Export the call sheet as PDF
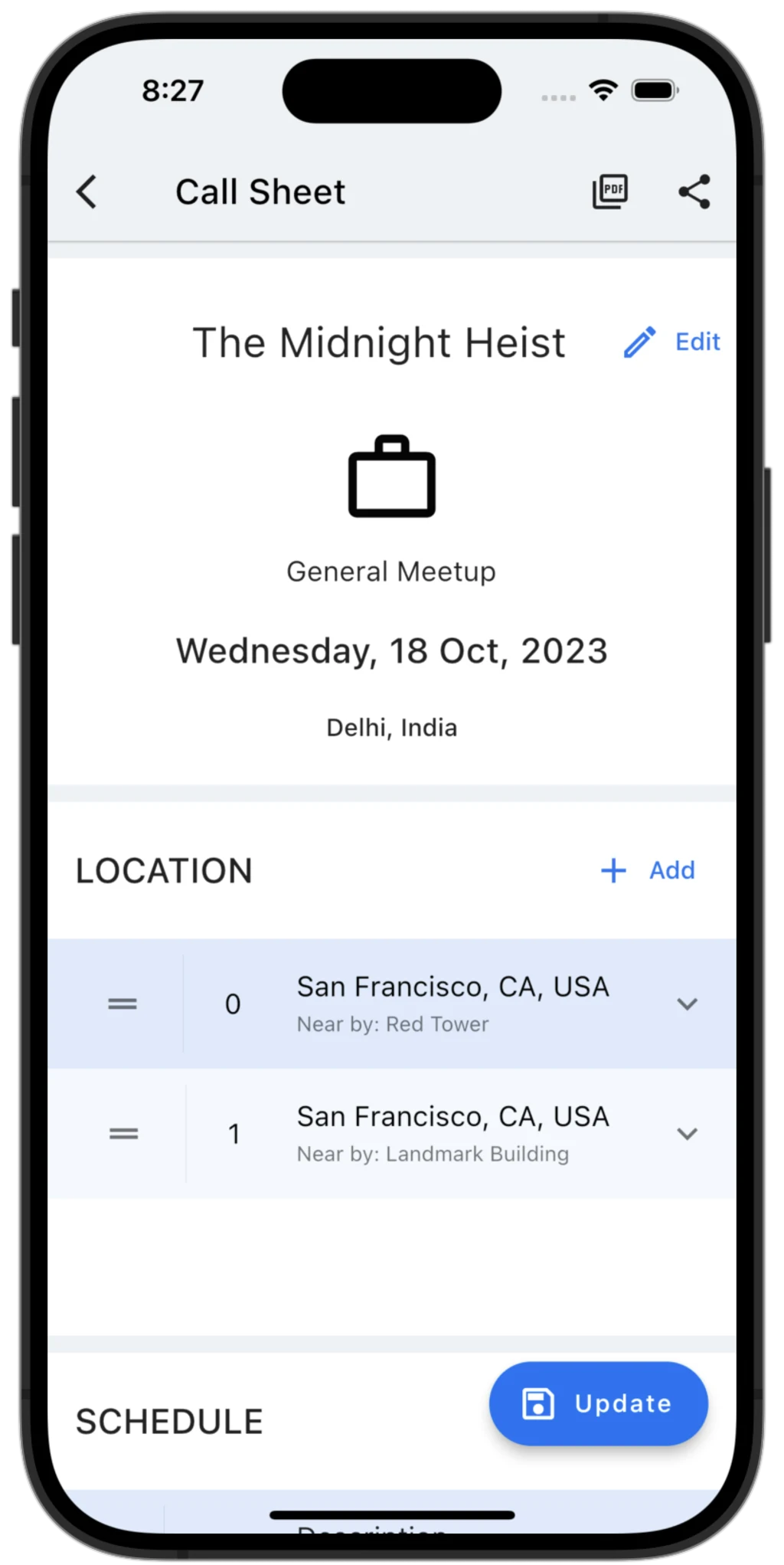 pyautogui.click(x=610, y=192)
